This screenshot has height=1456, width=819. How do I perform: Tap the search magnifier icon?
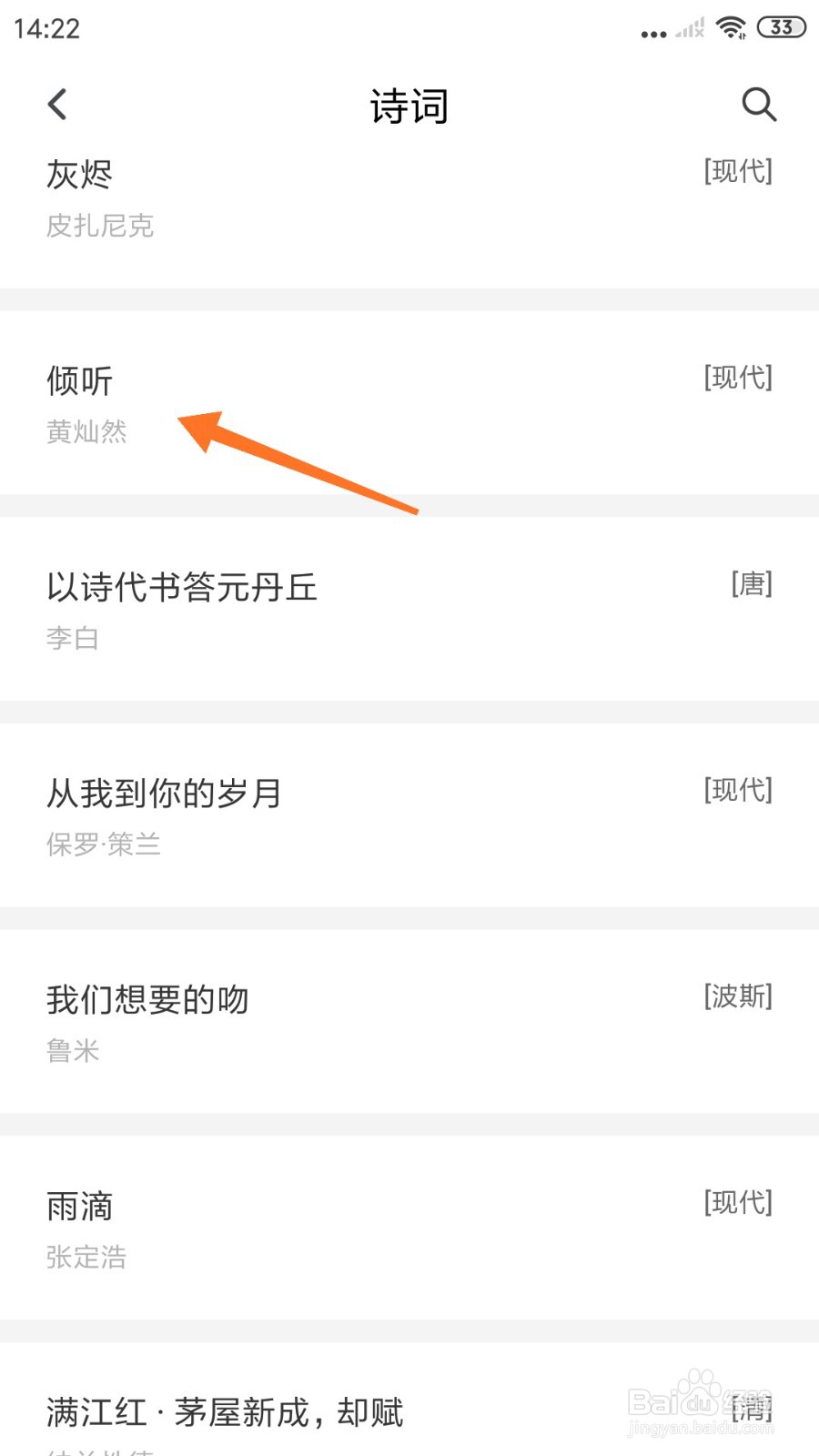point(760,105)
